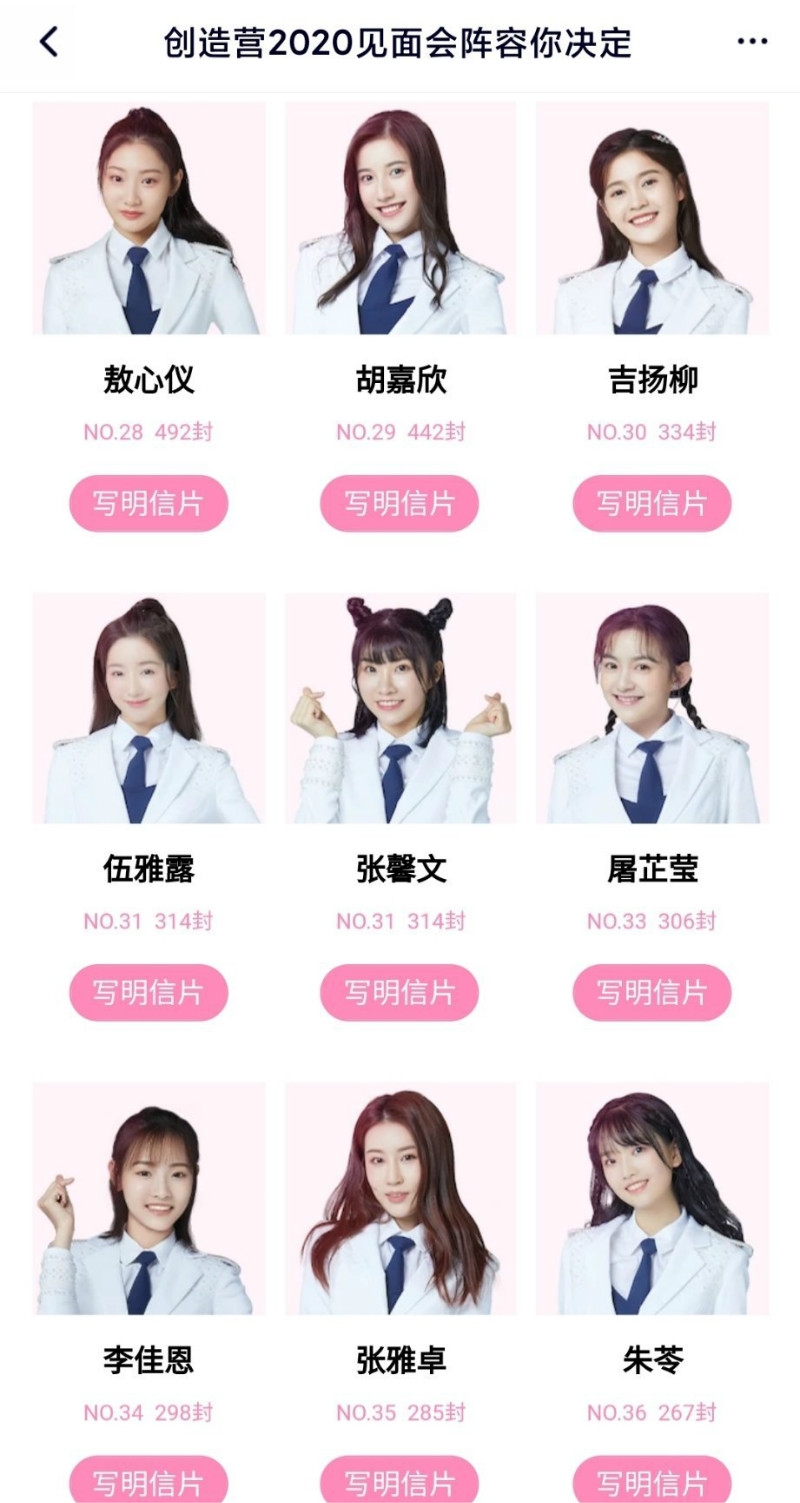Open 吉扬柳's portrait tile
The height and width of the screenshot is (1503, 800).
tap(652, 218)
